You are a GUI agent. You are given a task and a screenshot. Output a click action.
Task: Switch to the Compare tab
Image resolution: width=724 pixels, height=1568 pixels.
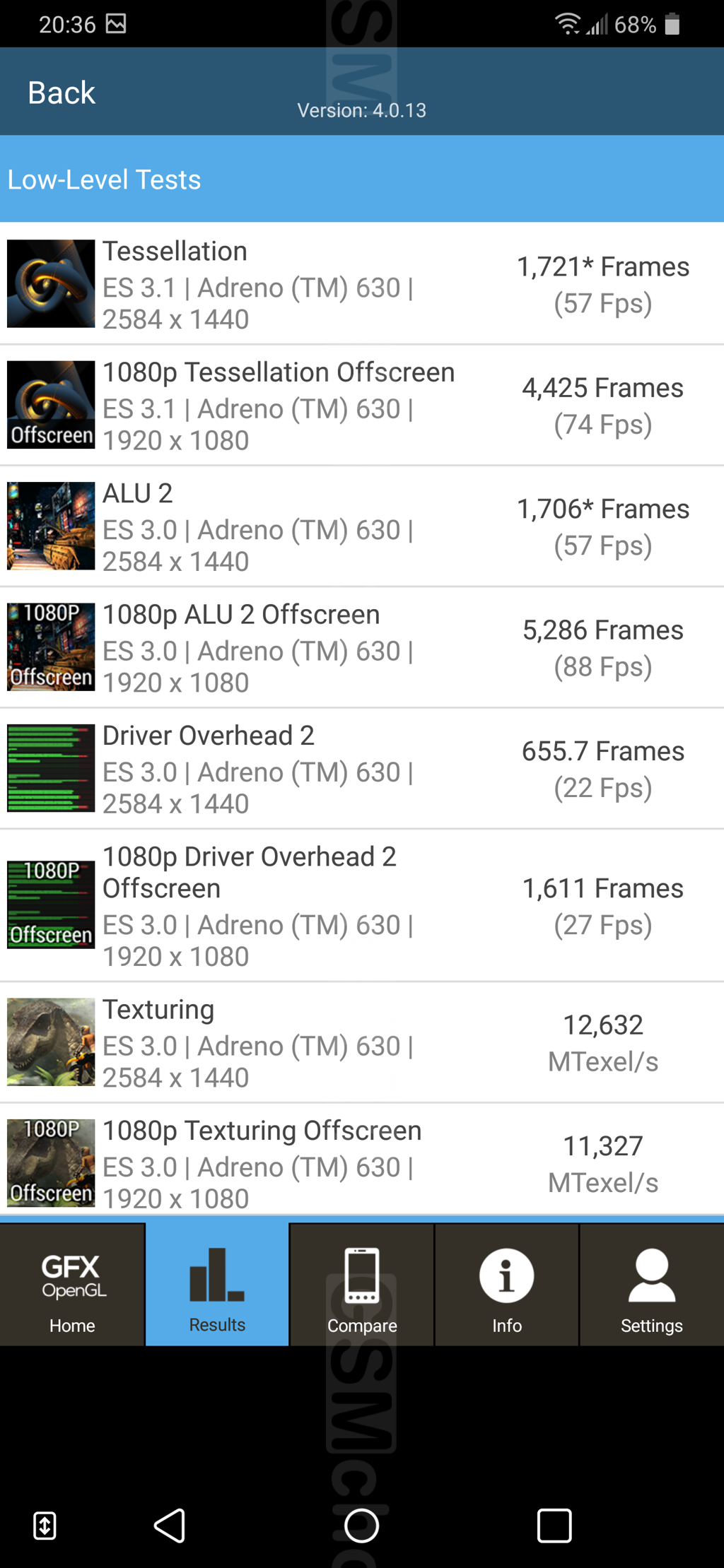click(x=362, y=1285)
